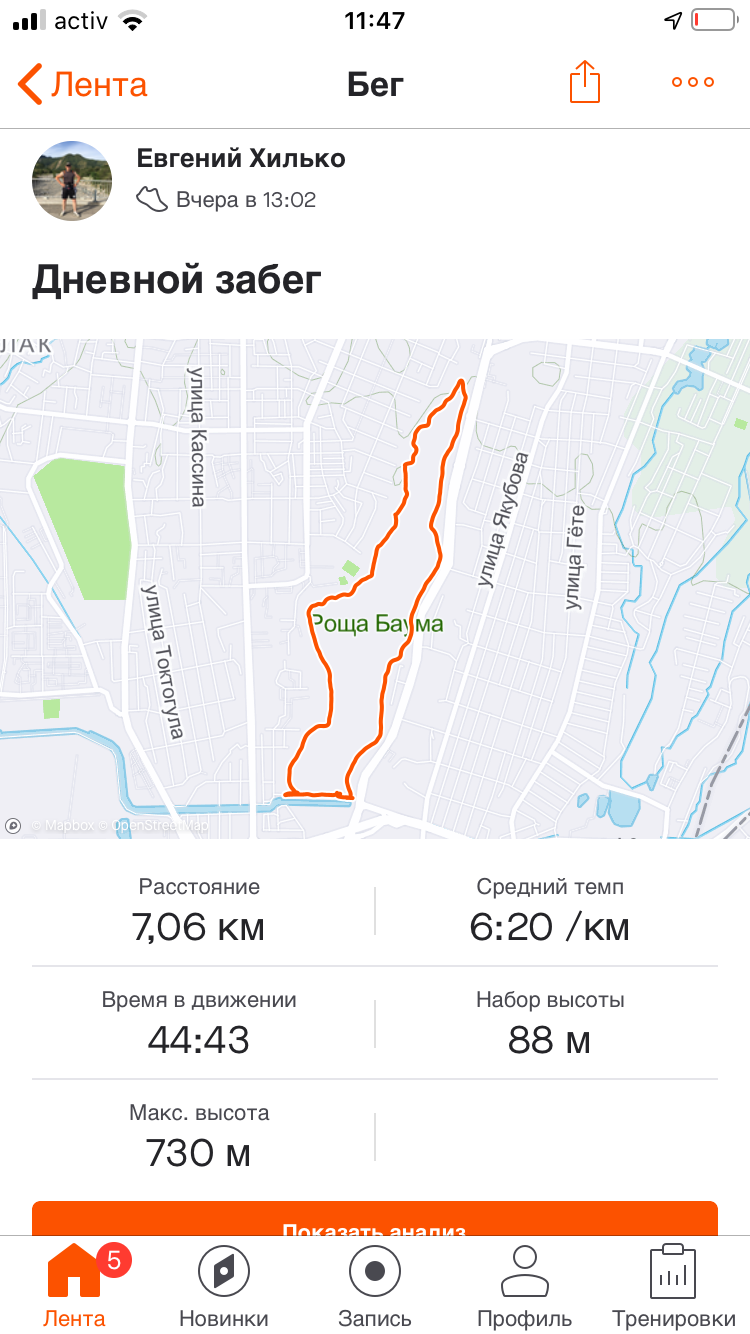This screenshot has height=1334, width=750.
Task: Open Евгений Хилько's profile photo
Action: point(72,181)
